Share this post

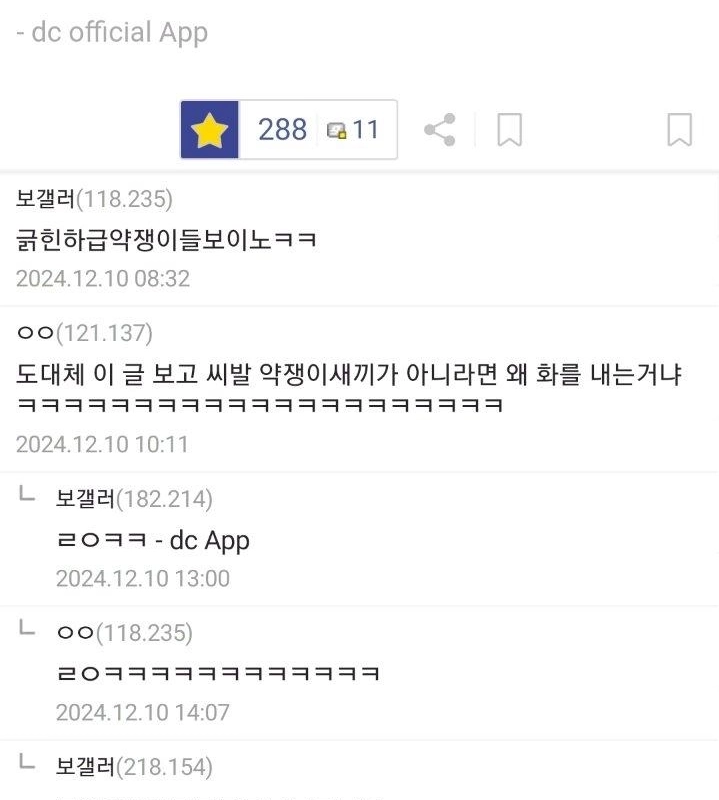440,130
